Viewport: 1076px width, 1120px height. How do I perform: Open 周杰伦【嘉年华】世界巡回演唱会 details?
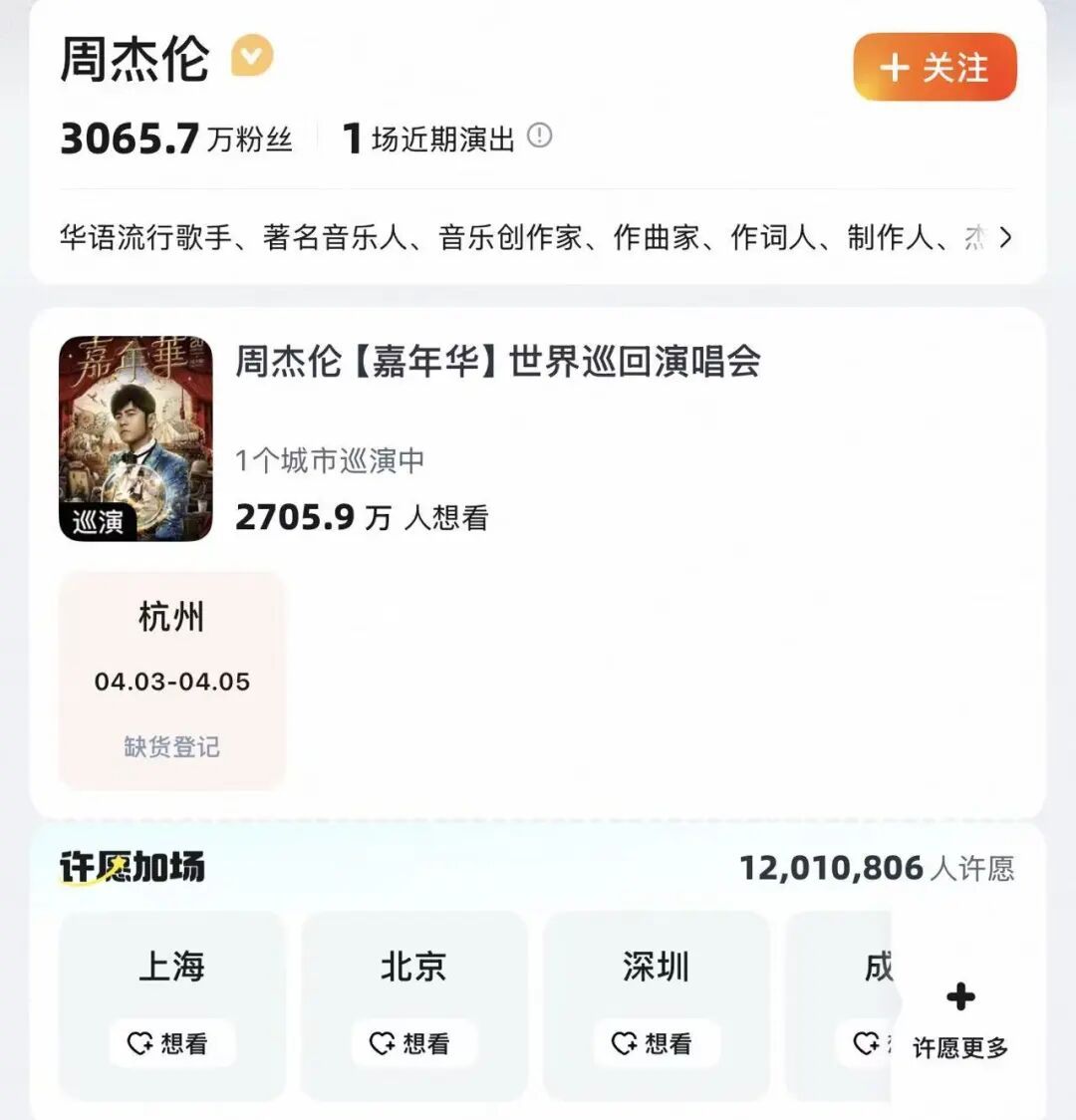498,361
